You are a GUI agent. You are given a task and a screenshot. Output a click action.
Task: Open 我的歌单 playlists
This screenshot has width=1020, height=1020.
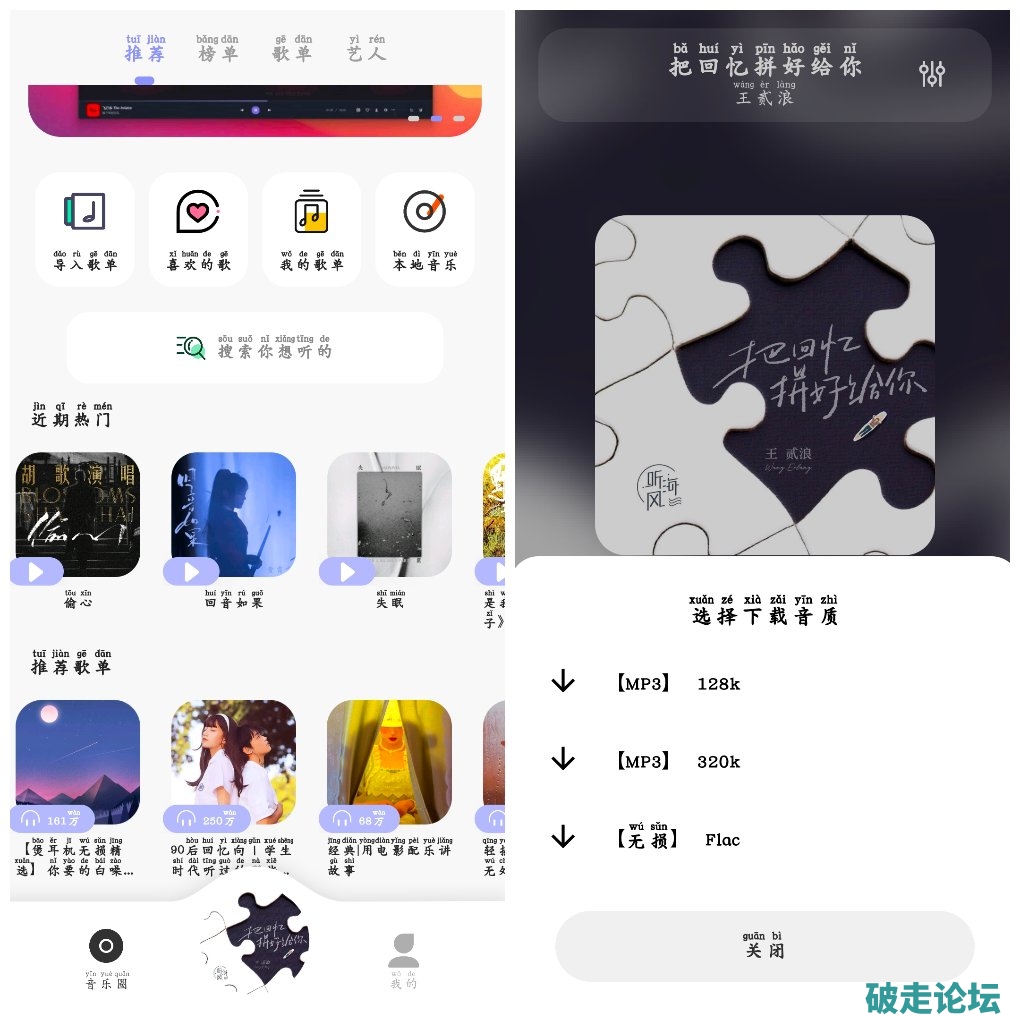[311, 229]
